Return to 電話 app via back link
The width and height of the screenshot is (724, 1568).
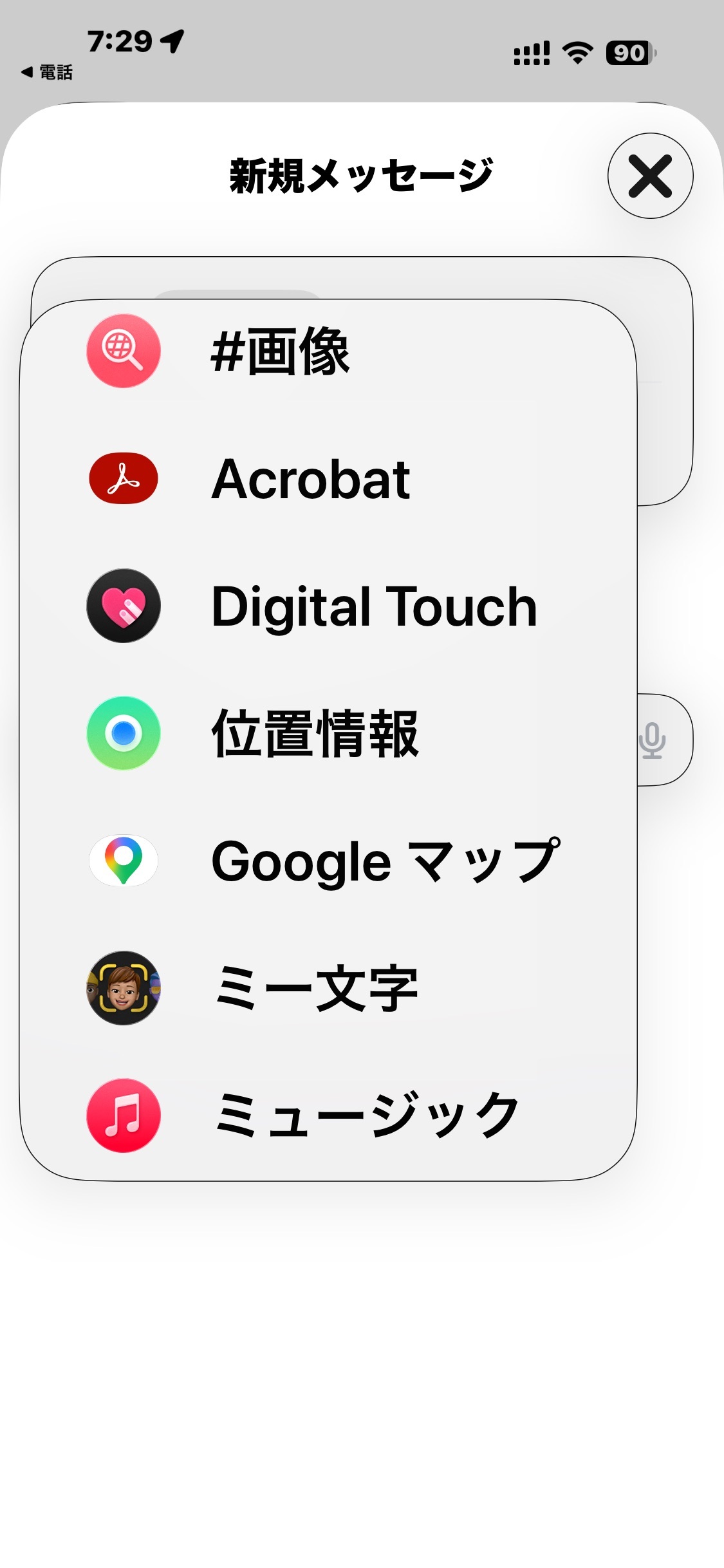point(47,72)
